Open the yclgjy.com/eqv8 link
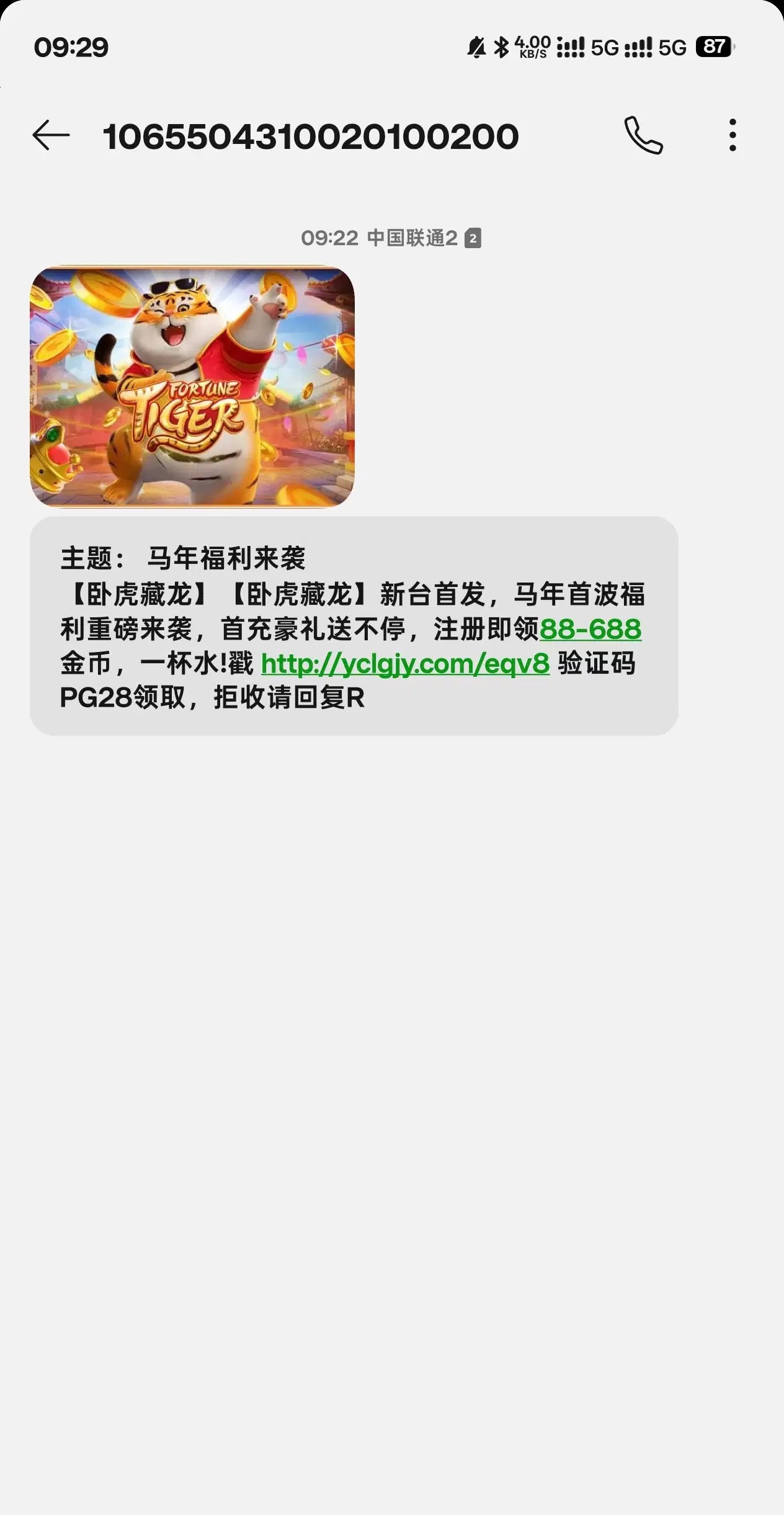This screenshot has width=784, height=1515. (405, 664)
